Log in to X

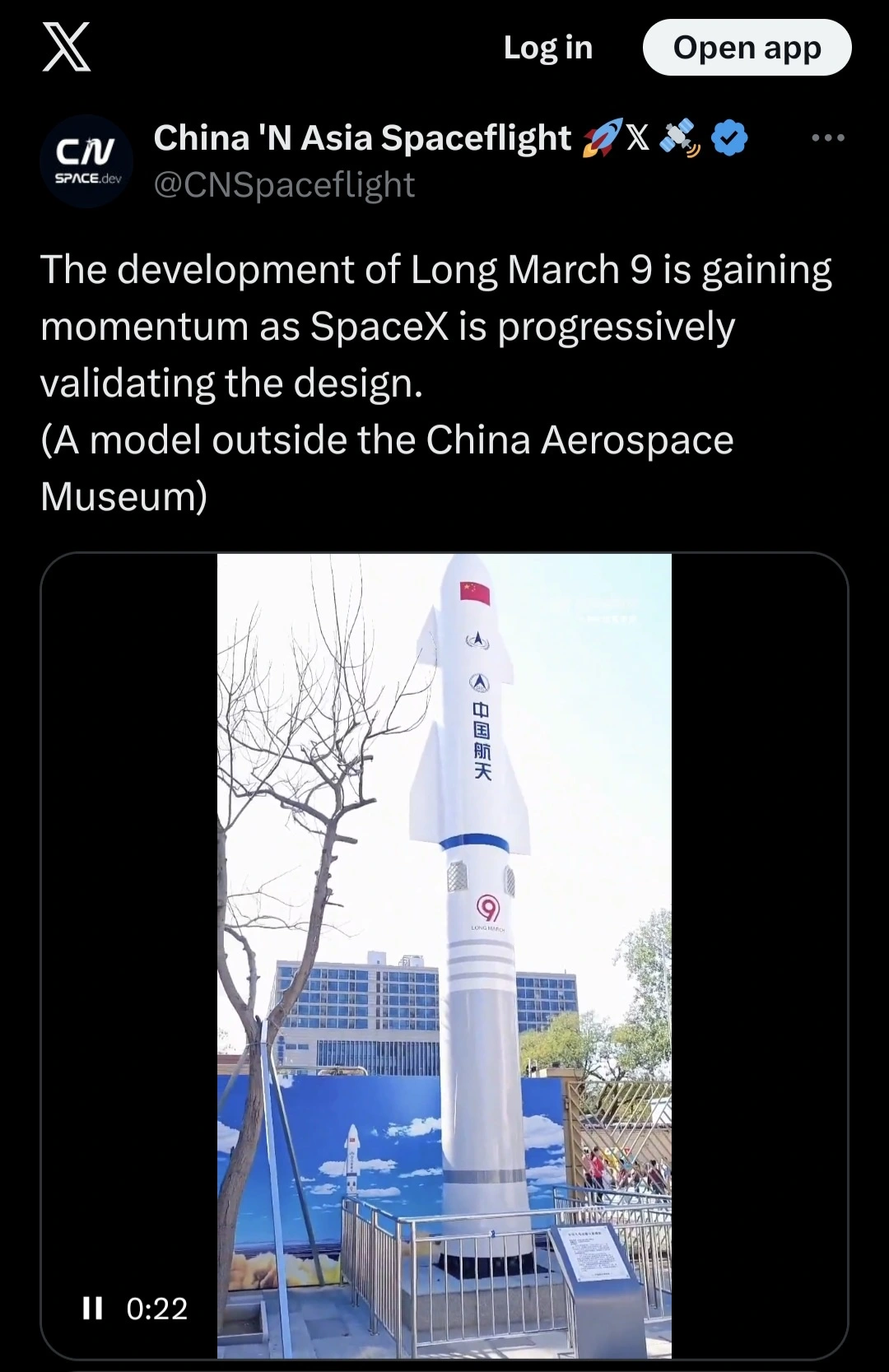pos(548,48)
